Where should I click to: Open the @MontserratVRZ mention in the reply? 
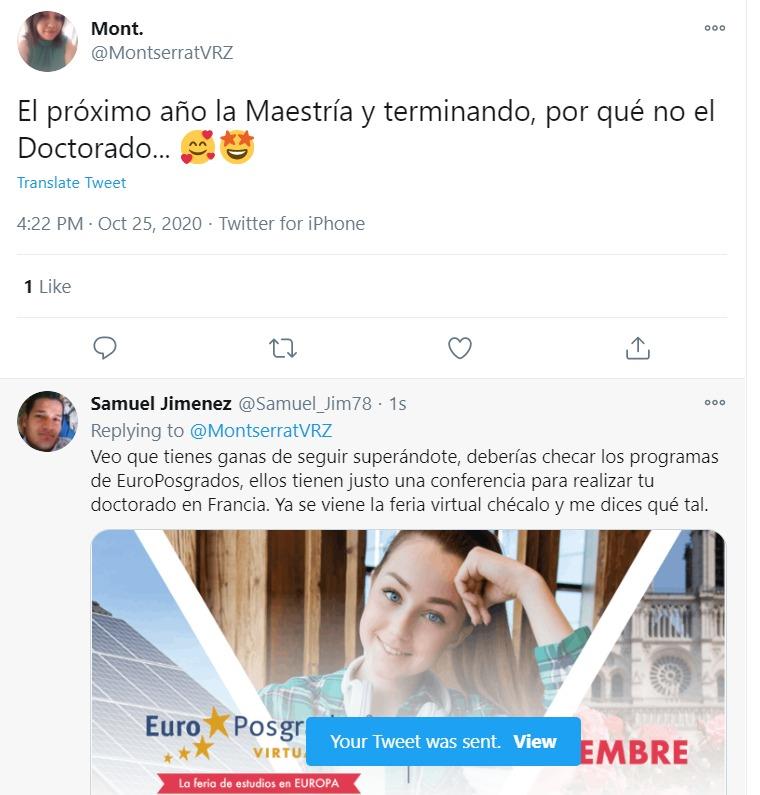coord(260,431)
